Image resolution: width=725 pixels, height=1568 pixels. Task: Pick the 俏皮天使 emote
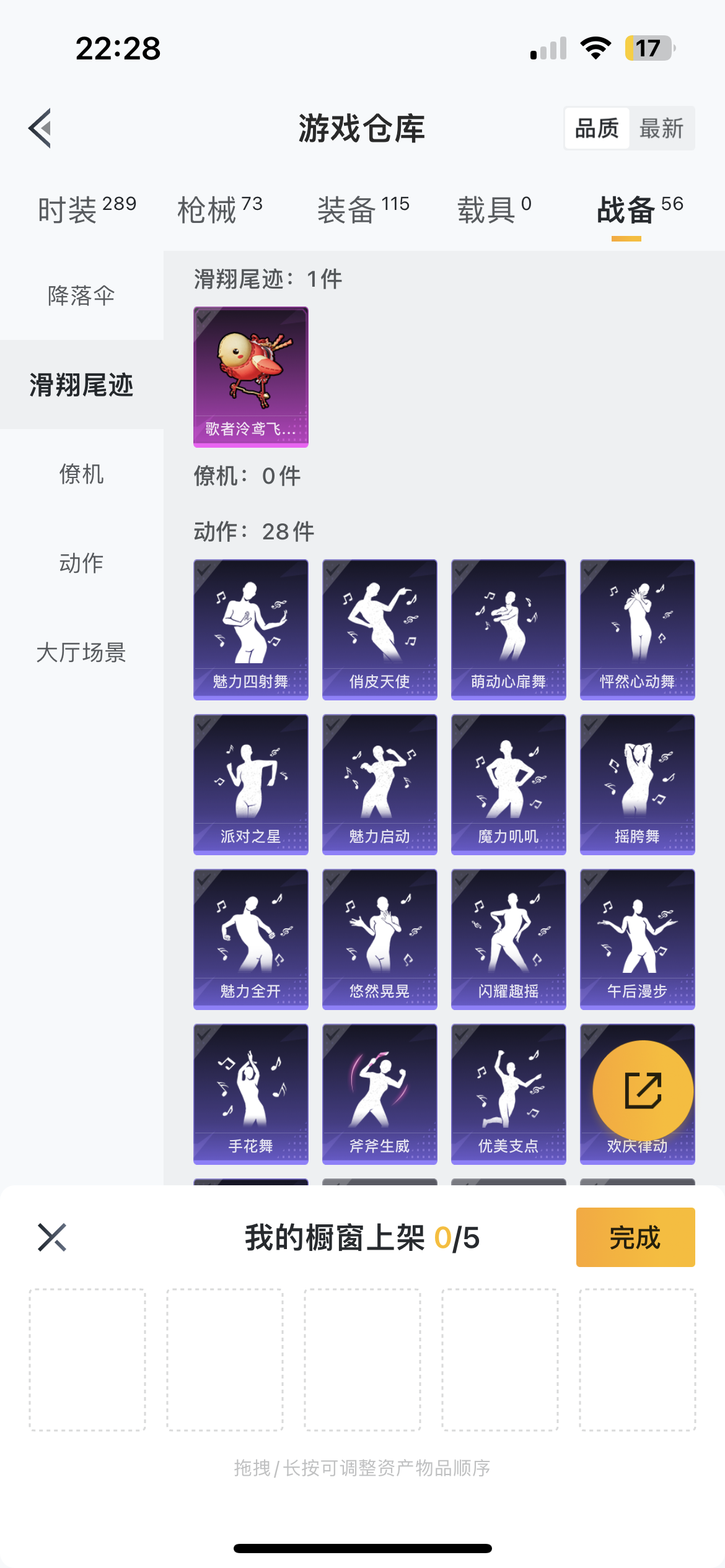[379, 629]
